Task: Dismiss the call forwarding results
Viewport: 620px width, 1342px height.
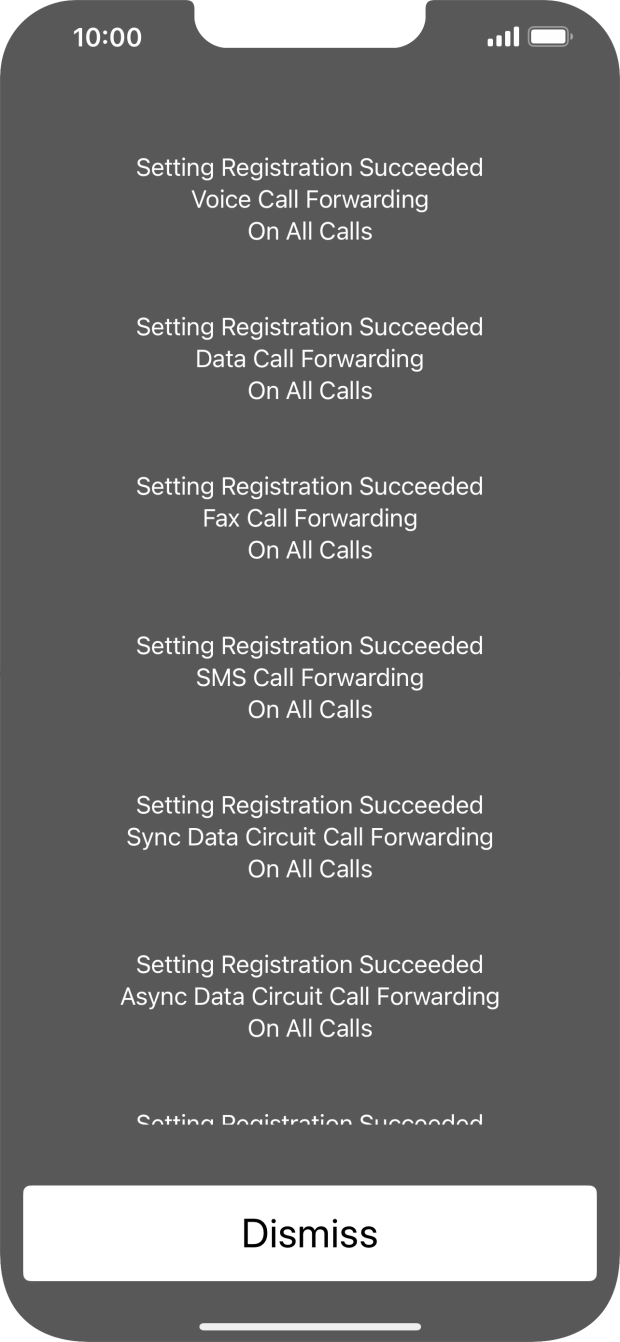Action: coord(310,1233)
